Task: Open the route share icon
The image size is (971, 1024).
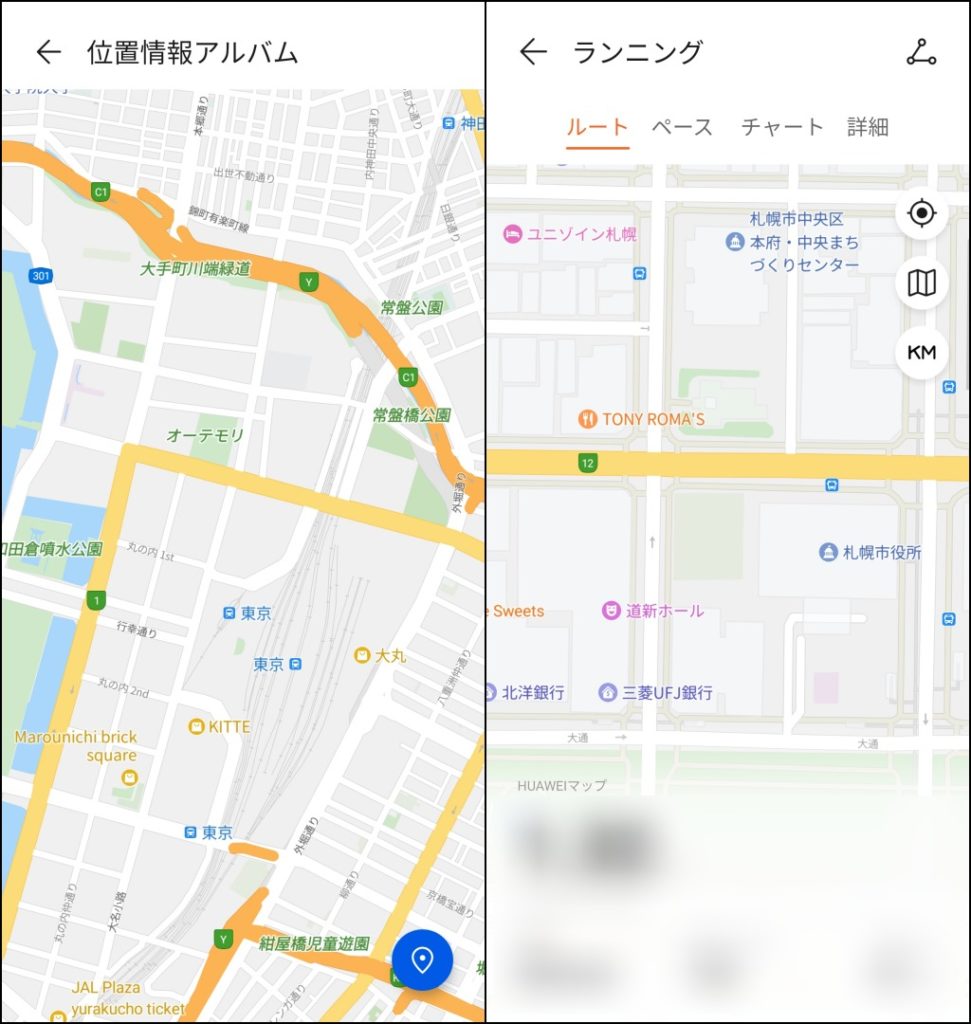Action: [x=921, y=53]
